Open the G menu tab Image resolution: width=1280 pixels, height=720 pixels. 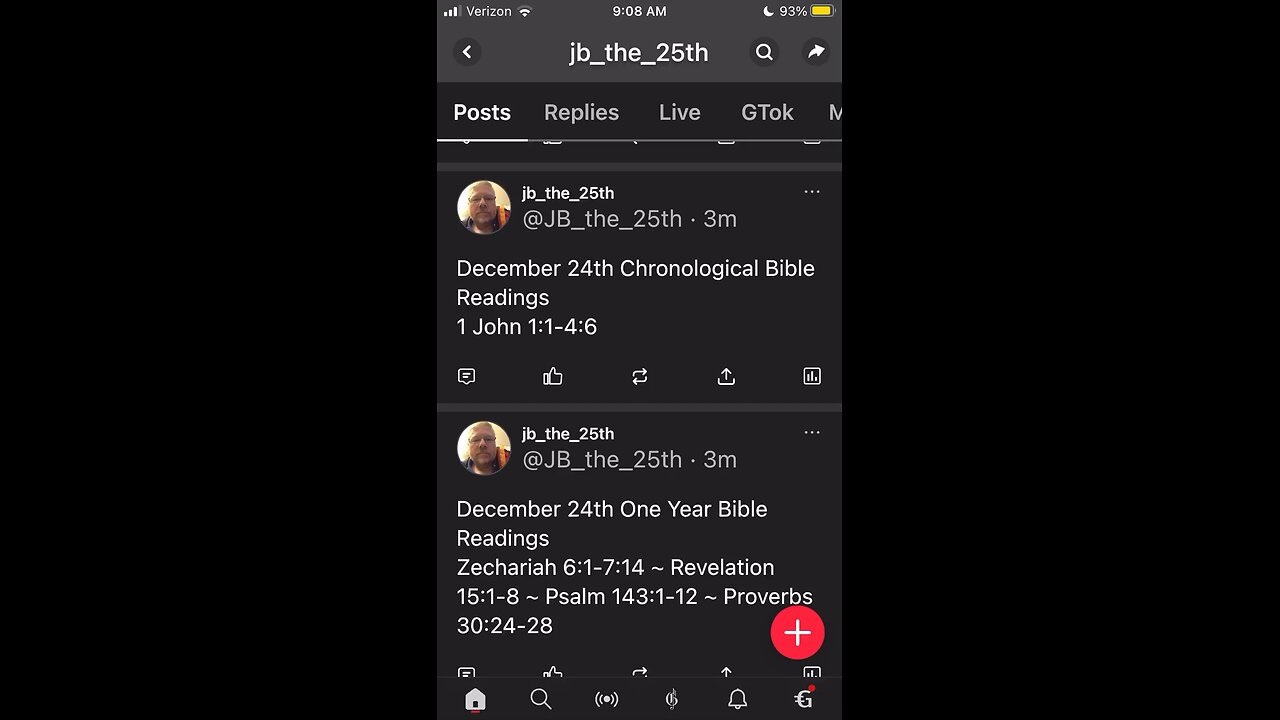(803, 699)
